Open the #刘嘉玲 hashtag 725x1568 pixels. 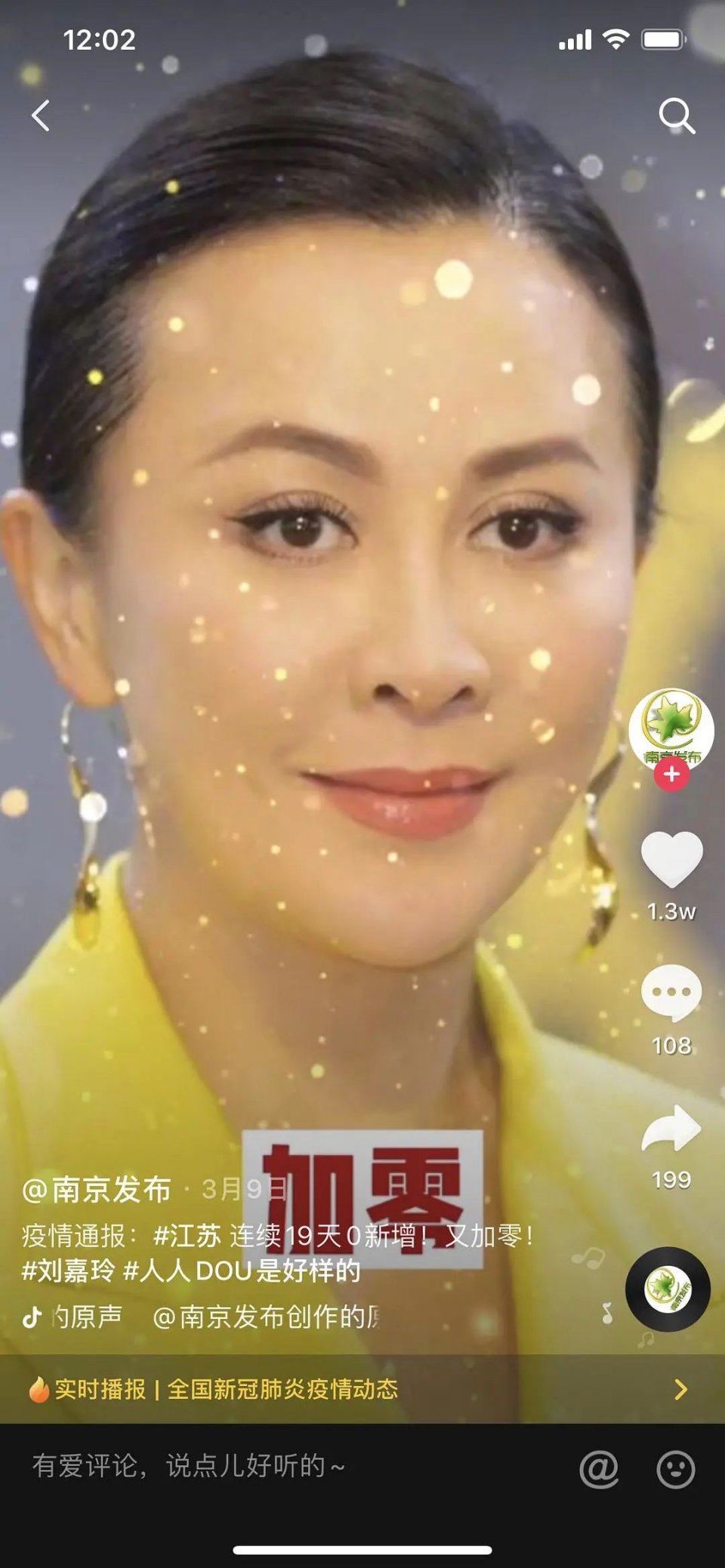(x=68, y=1271)
